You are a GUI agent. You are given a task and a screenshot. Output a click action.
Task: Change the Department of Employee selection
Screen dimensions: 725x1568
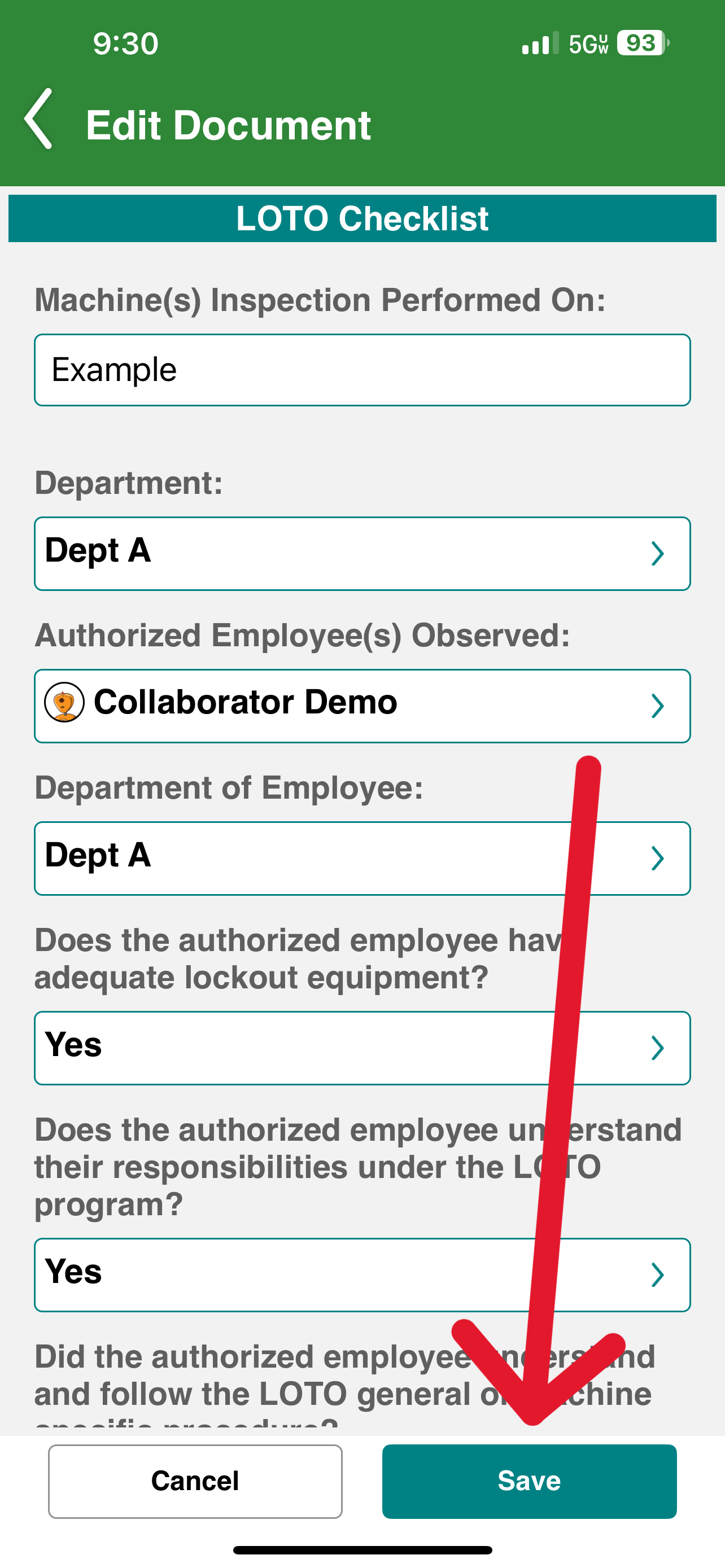tap(362, 859)
